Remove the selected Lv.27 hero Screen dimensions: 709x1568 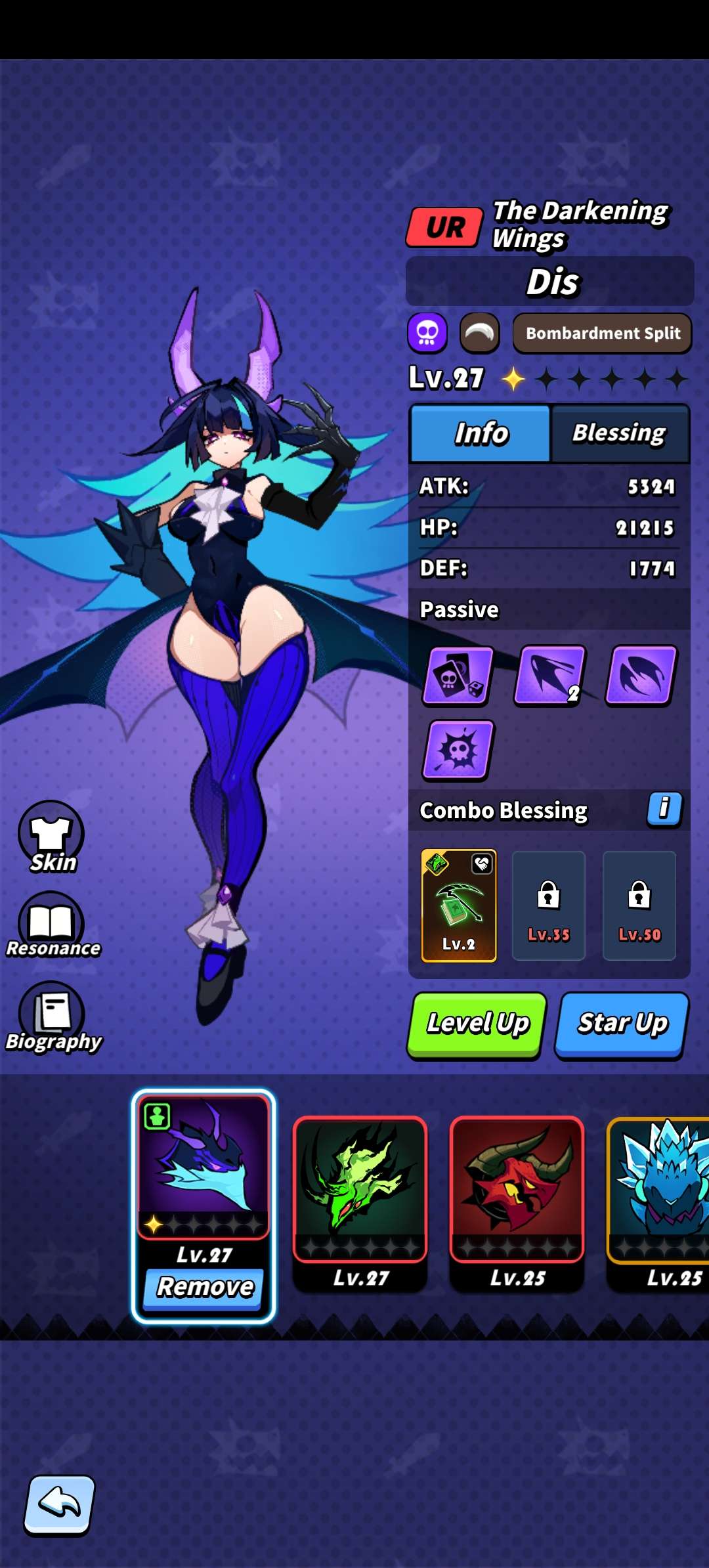(x=204, y=1288)
